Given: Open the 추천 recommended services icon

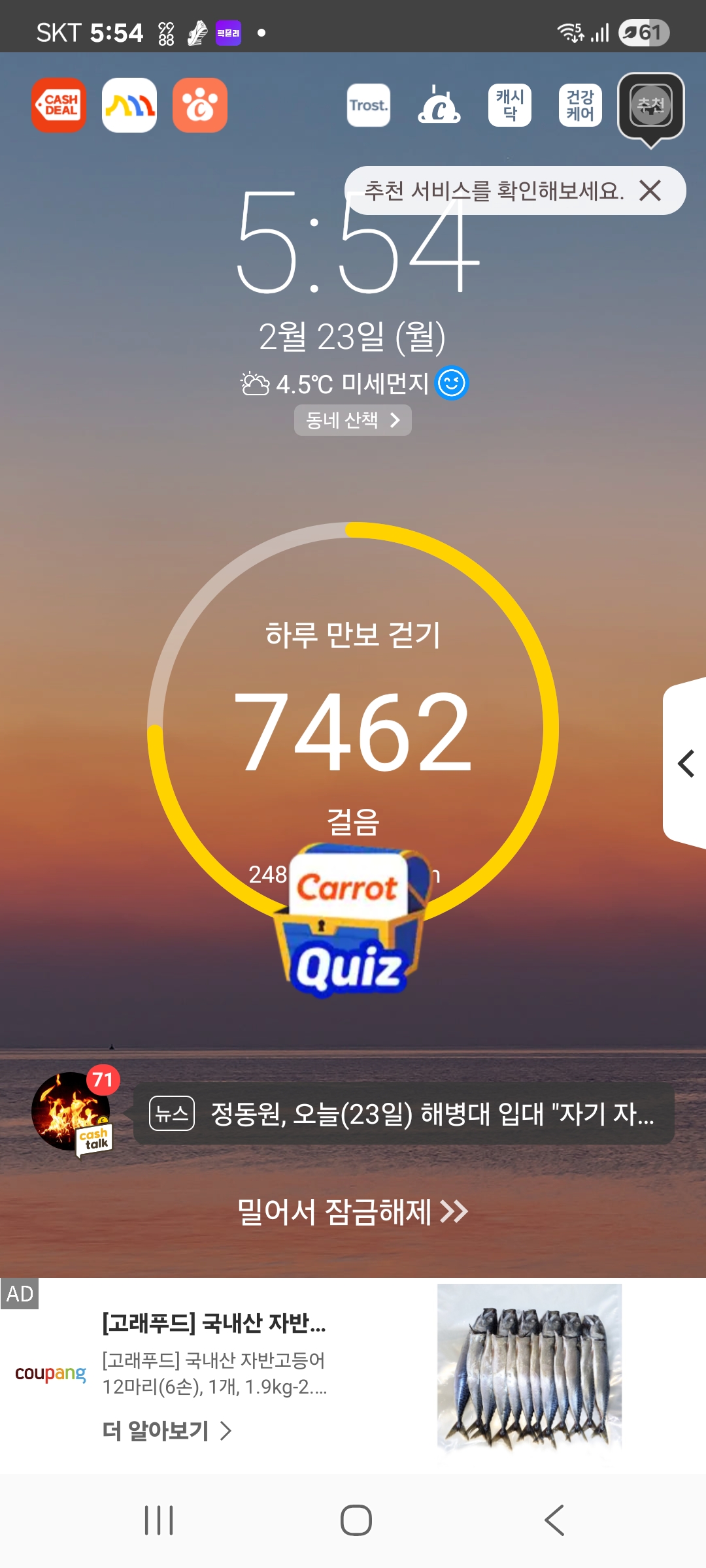Looking at the screenshot, I should 651,105.
